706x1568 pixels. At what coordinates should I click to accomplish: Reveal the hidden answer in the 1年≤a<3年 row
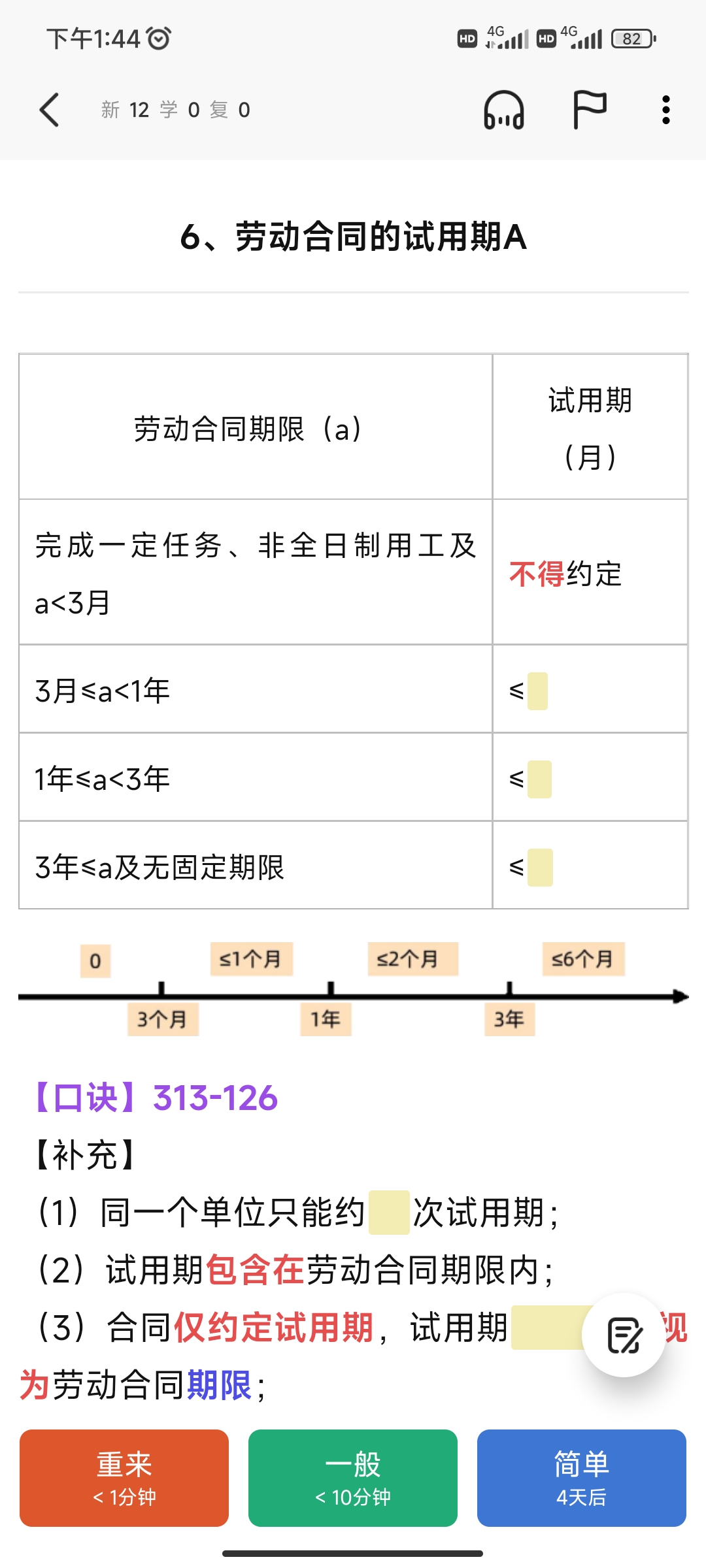pos(539,779)
